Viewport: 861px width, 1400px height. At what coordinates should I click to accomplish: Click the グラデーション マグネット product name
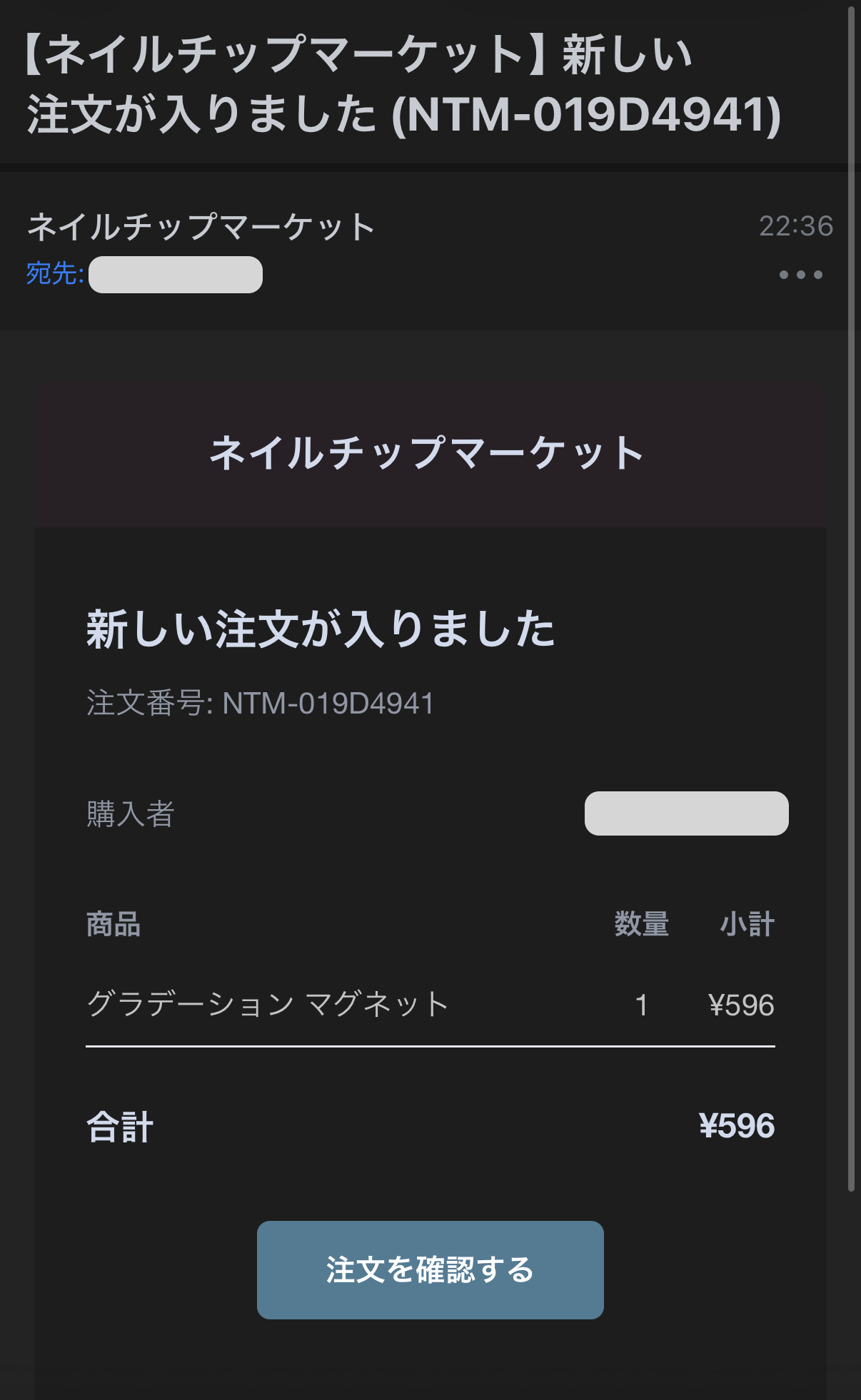coord(266,1004)
